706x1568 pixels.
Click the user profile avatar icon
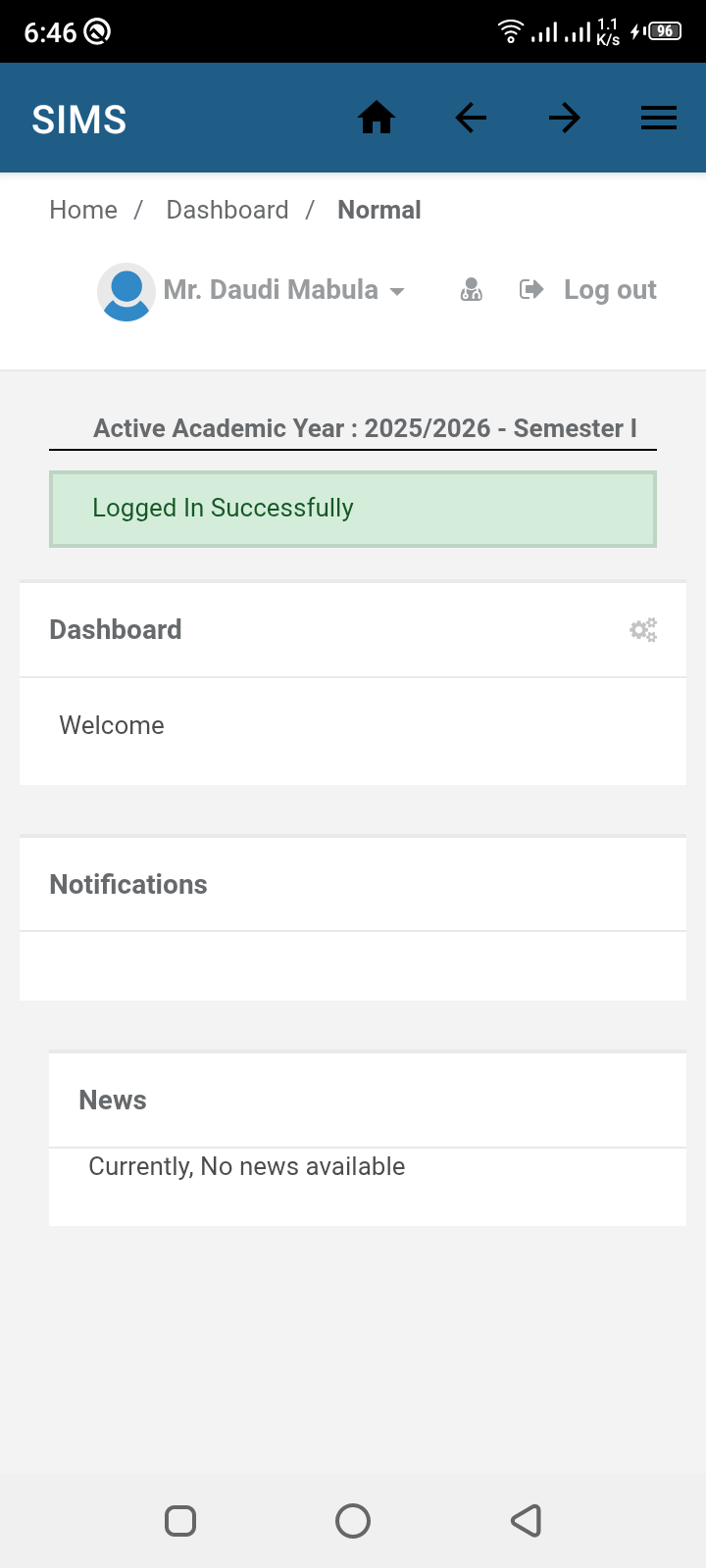tap(126, 290)
